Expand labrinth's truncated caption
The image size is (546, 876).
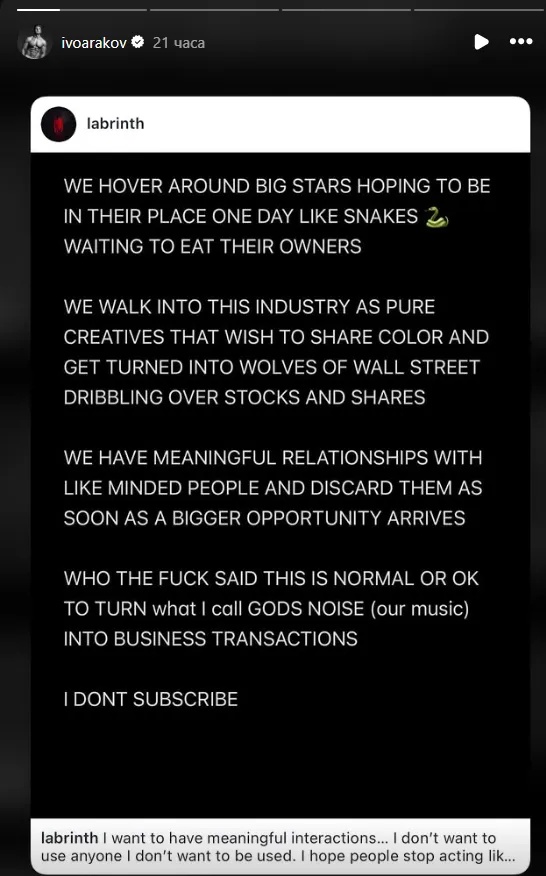coord(280,846)
